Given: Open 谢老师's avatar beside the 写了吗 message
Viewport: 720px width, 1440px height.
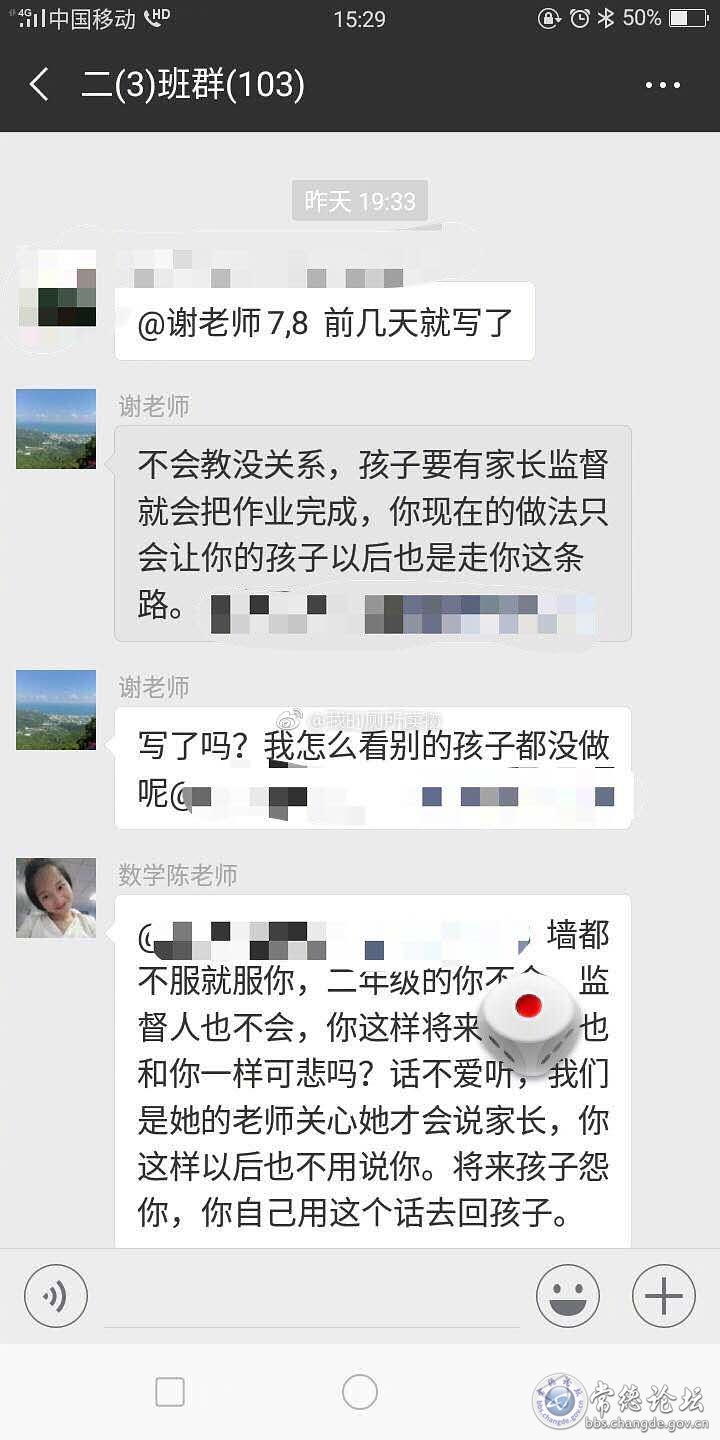Looking at the screenshot, I should point(56,710).
